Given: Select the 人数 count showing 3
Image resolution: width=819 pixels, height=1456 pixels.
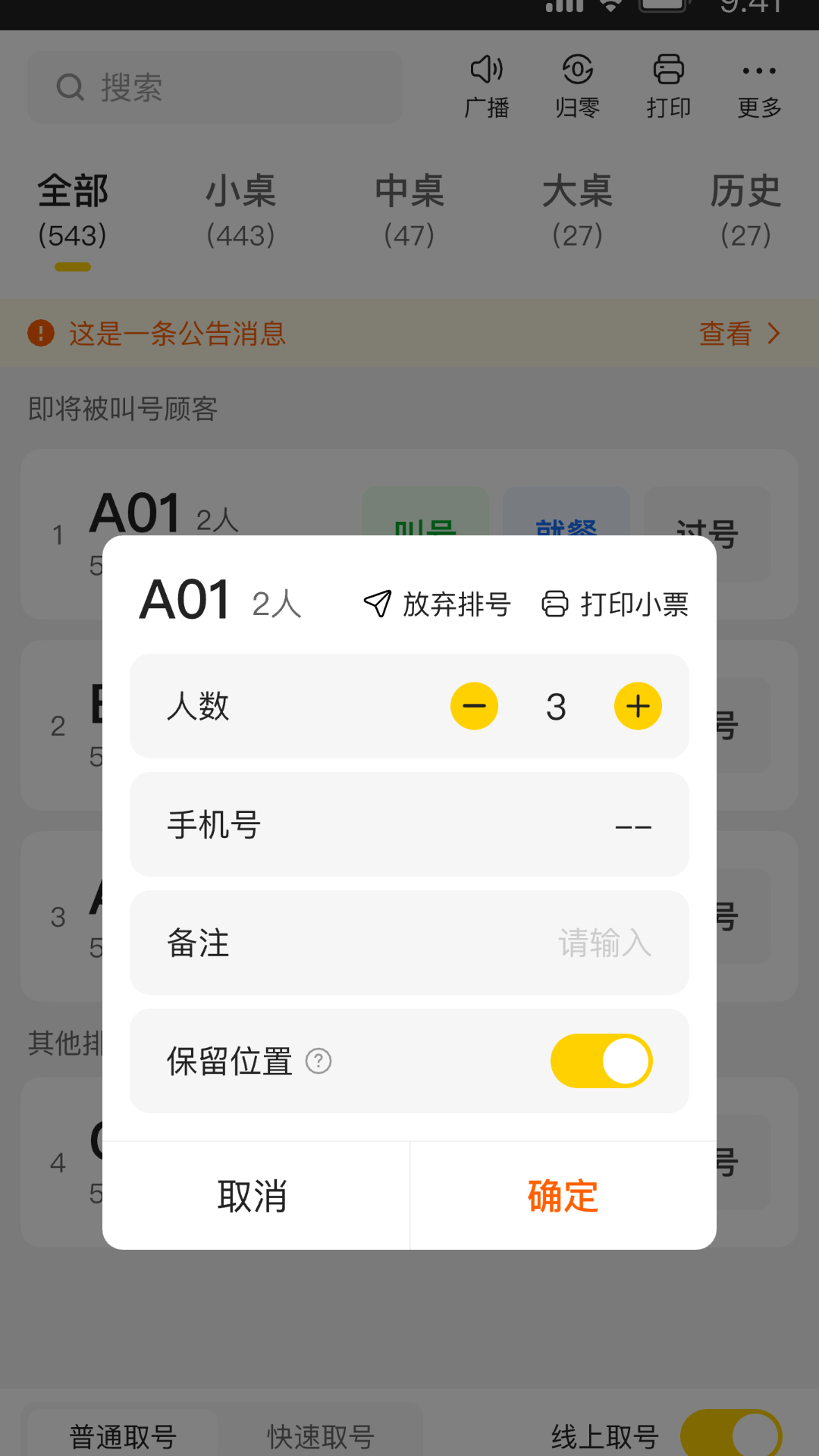Looking at the screenshot, I should [x=556, y=706].
